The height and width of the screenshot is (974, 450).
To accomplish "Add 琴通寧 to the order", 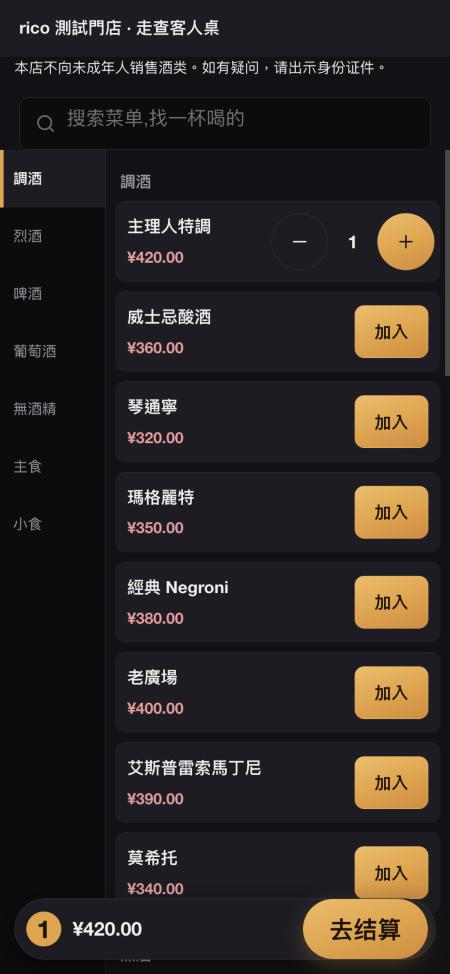I will click(x=391, y=422).
